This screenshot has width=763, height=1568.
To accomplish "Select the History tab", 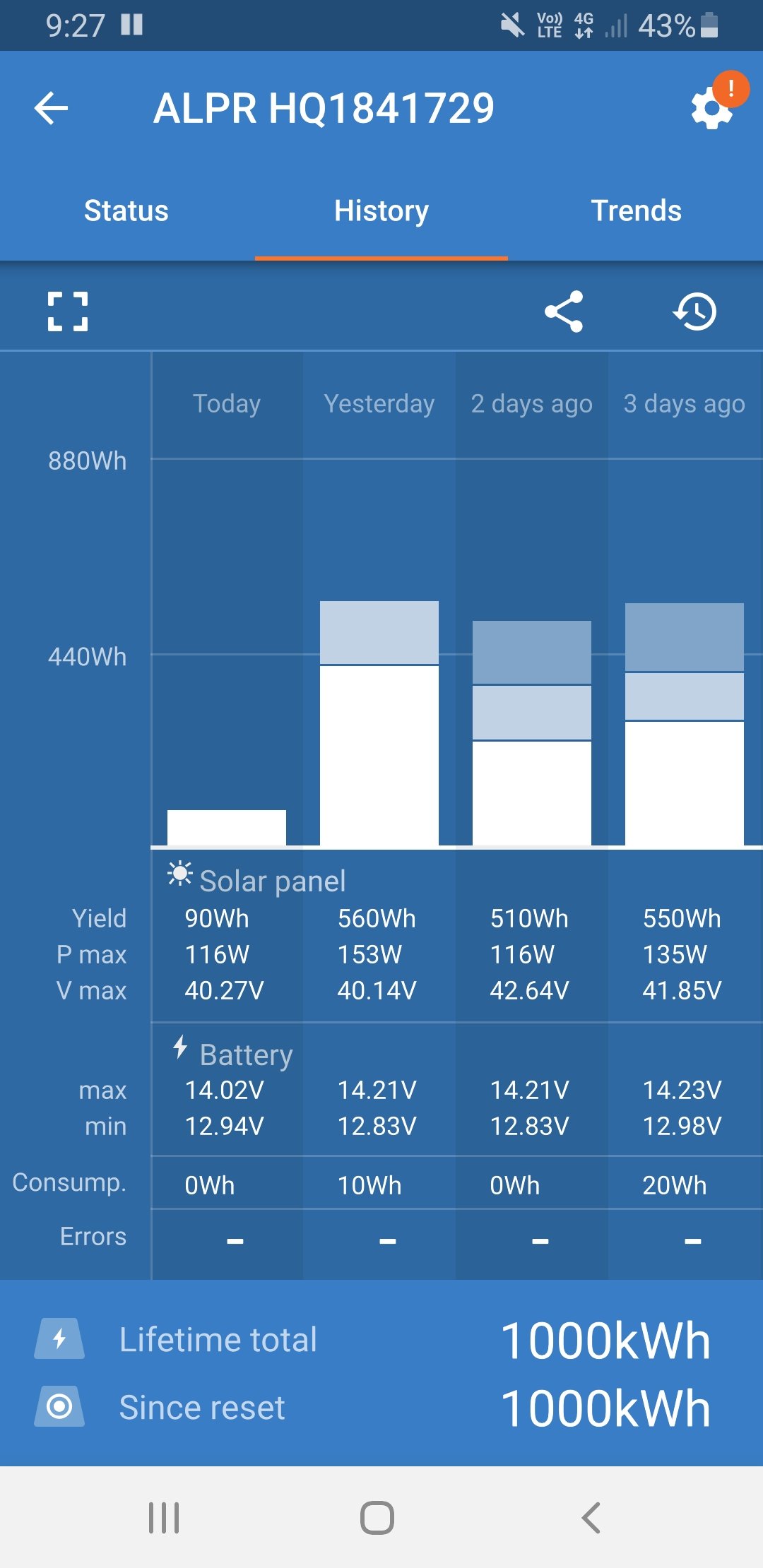I will coord(381,210).
